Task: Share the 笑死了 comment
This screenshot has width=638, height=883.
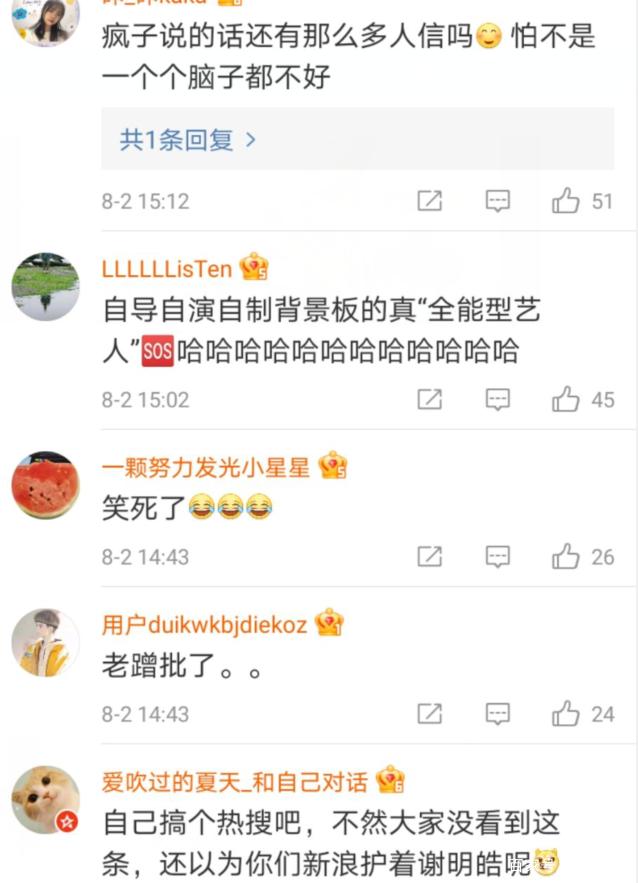Action: tap(429, 556)
